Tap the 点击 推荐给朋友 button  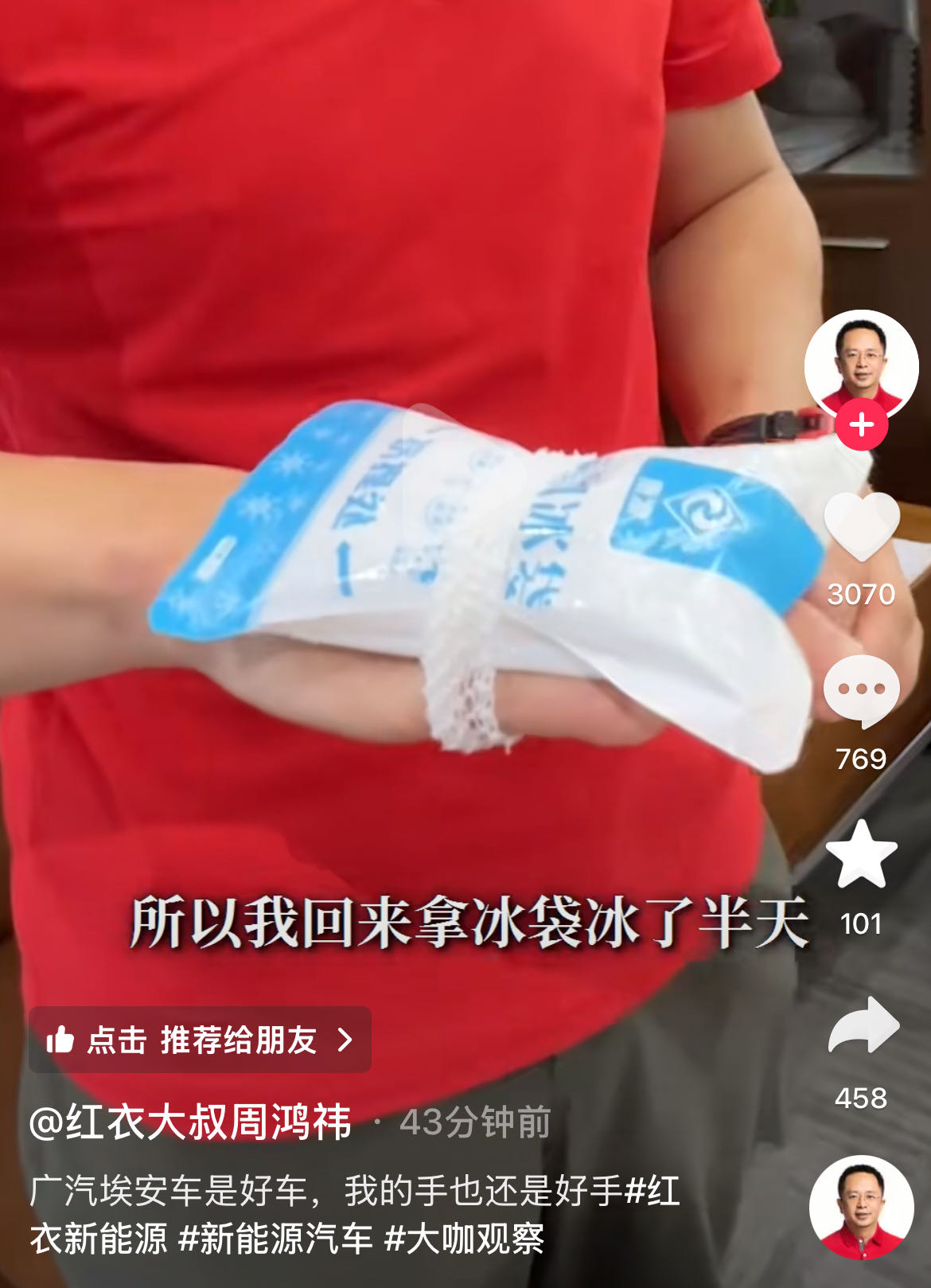pyautogui.click(x=200, y=1040)
